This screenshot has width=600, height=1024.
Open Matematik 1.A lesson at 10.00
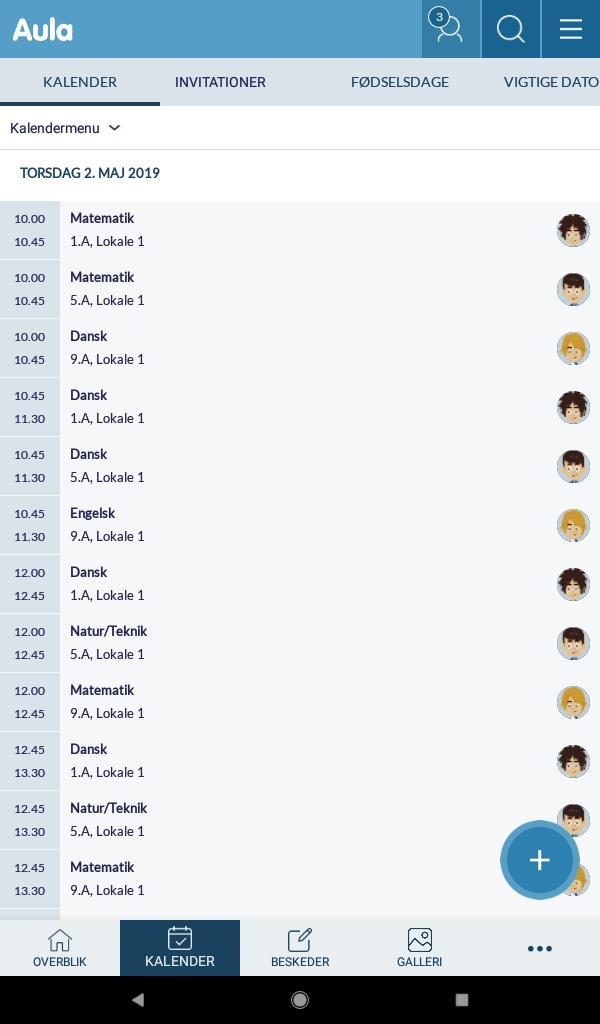tap(300, 230)
